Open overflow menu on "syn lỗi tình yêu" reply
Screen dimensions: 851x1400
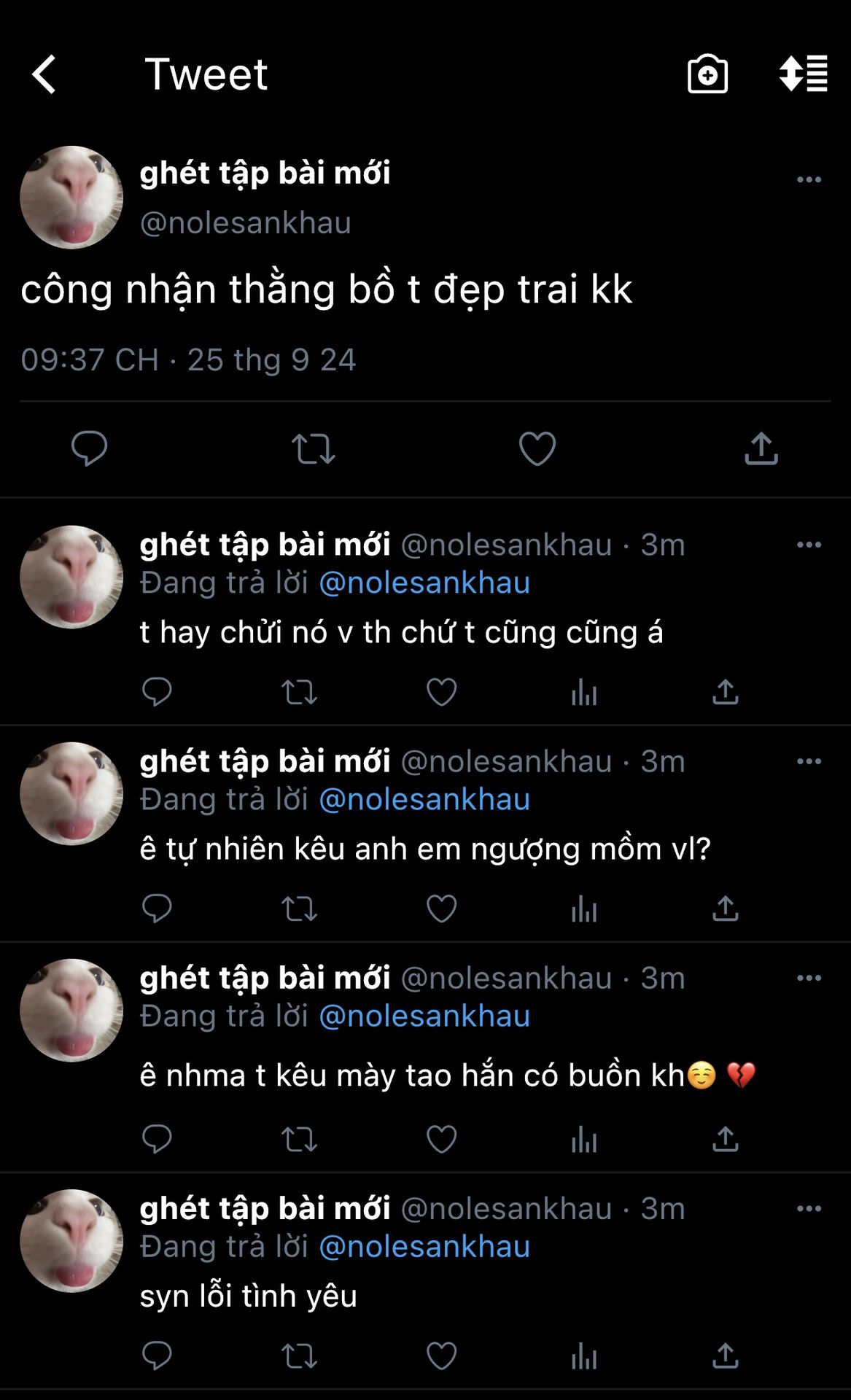coord(809,1209)
